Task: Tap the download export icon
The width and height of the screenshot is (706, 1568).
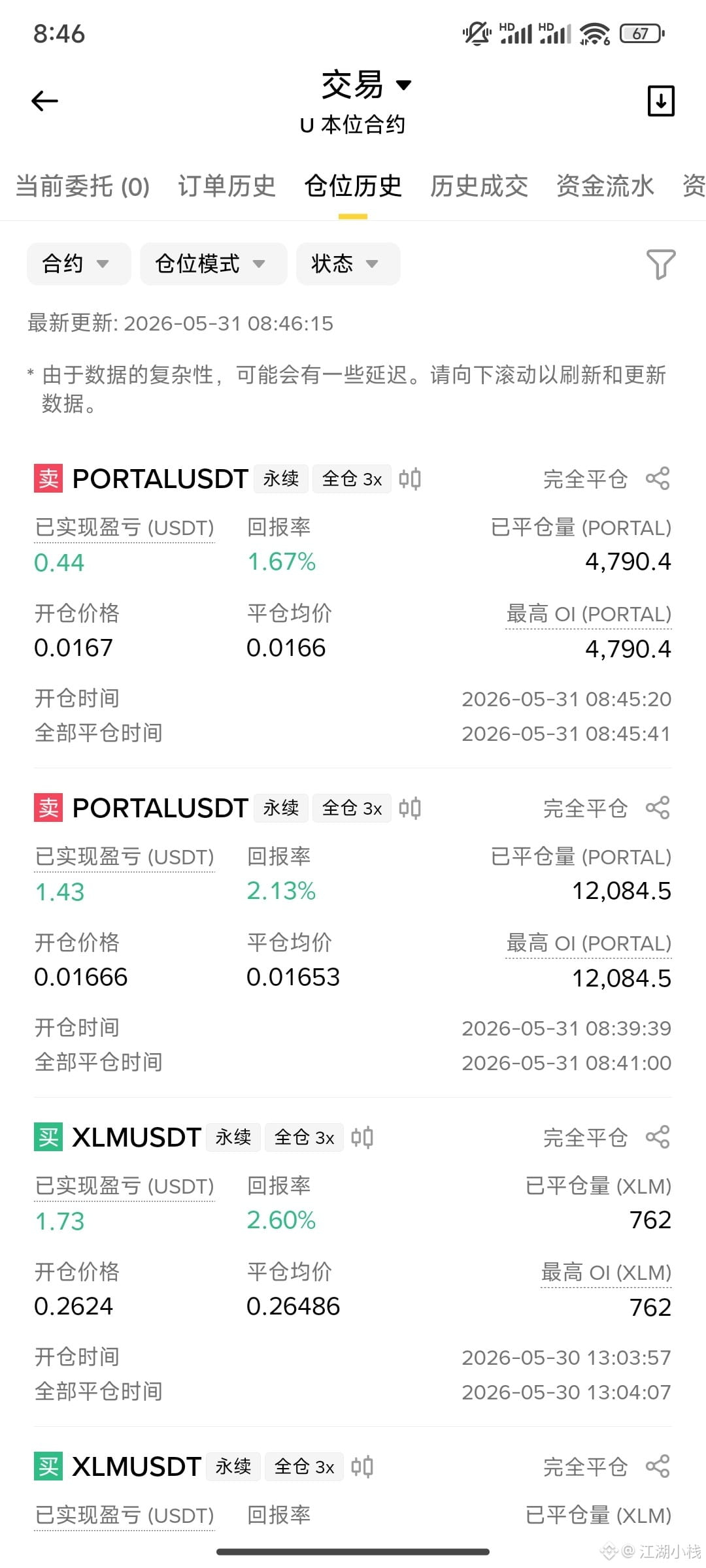Action: click(x=660, y=101)
